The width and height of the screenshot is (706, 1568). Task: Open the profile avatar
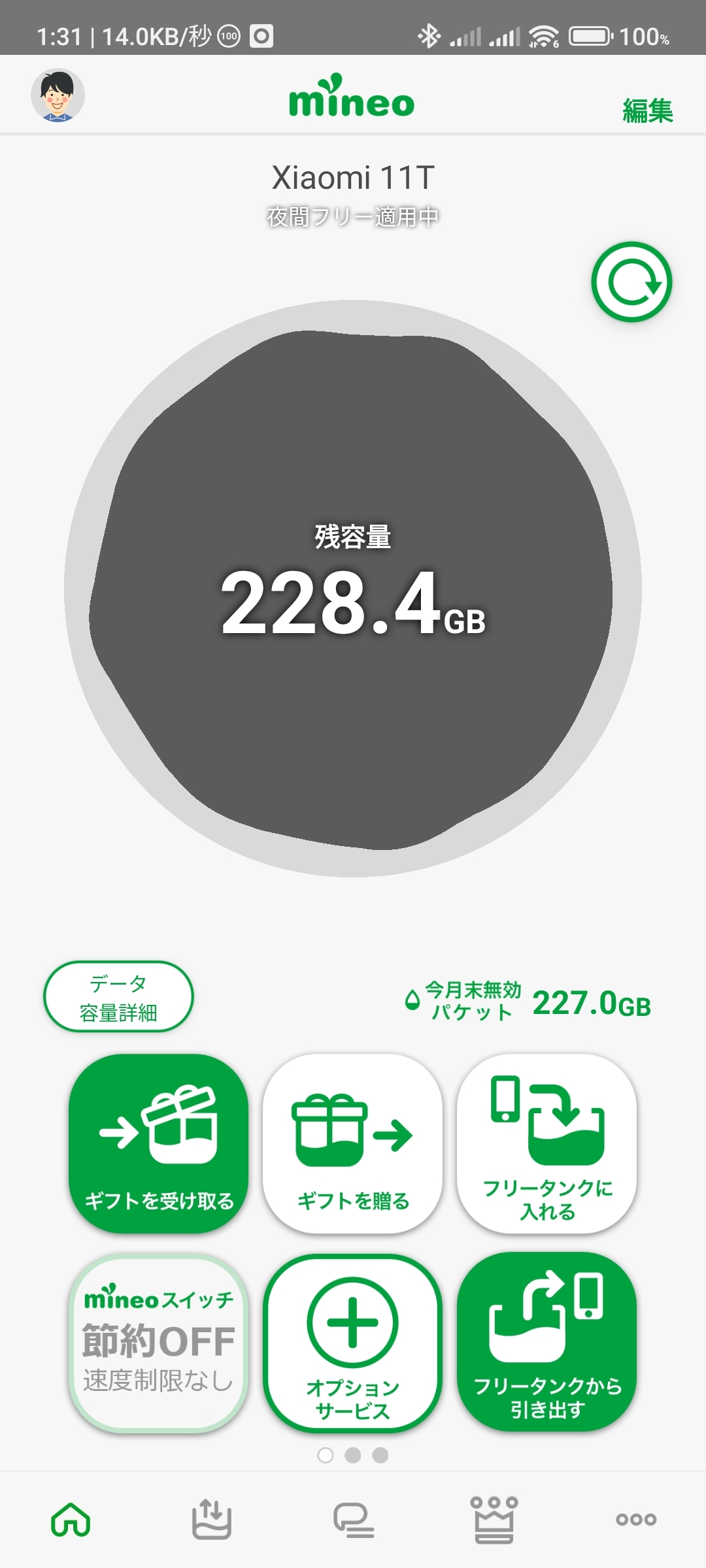click(58, 95)
